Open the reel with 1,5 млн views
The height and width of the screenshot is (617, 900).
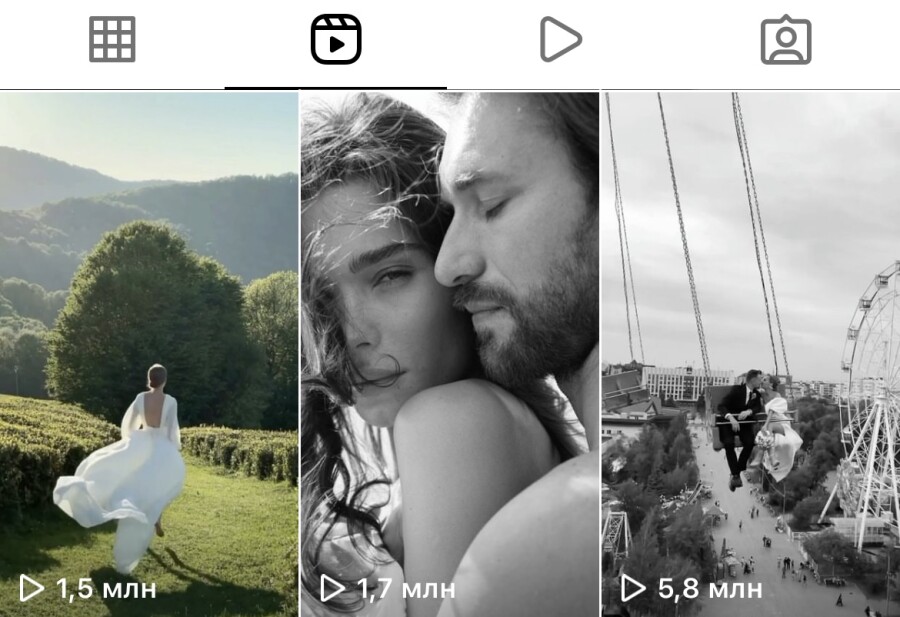[x=148, y=354]
